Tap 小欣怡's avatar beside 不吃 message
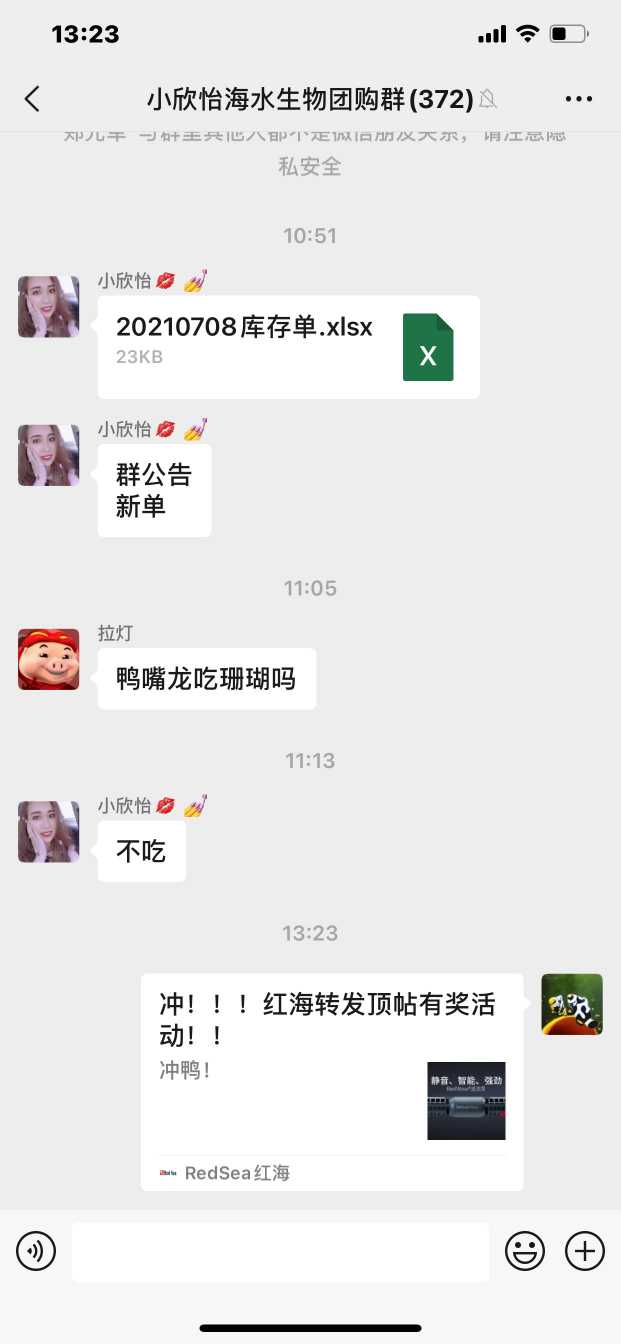Image resolution: width=621 pixels, height=1344 pixels. click(48, 831)
